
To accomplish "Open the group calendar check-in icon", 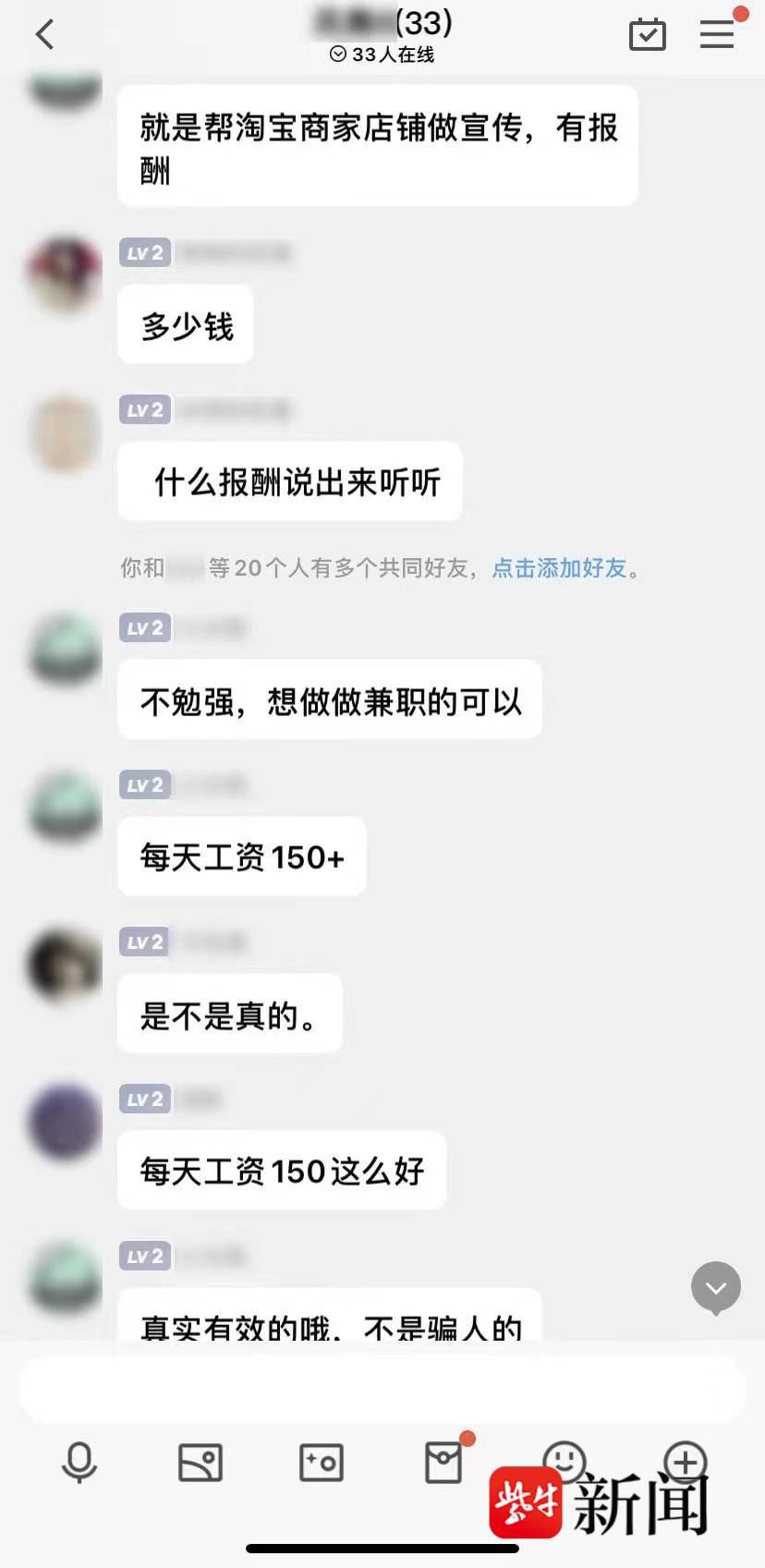I will coord(647,35).
